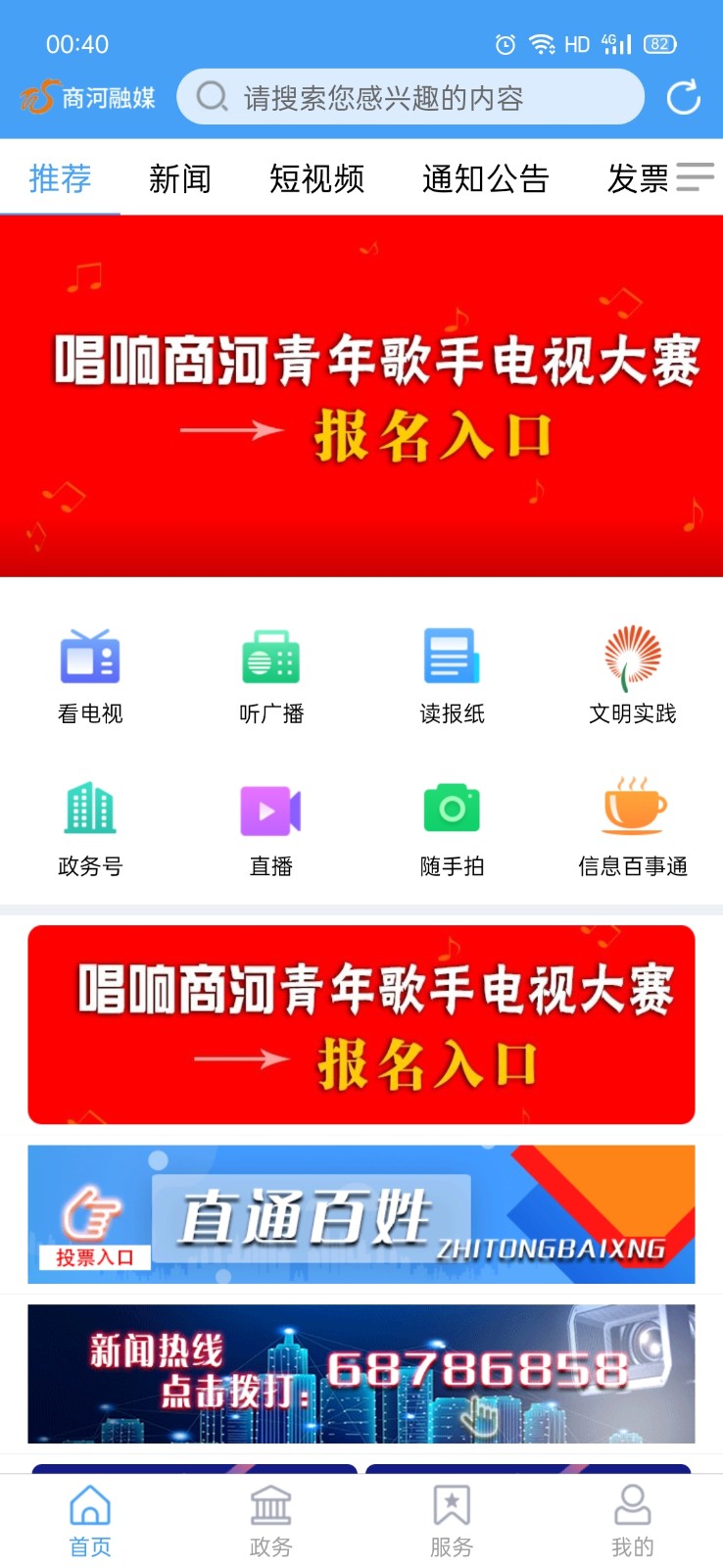Switch to the 新闻 tab
Viewport: 723px width, 1568px height.
tap(179, 178)
